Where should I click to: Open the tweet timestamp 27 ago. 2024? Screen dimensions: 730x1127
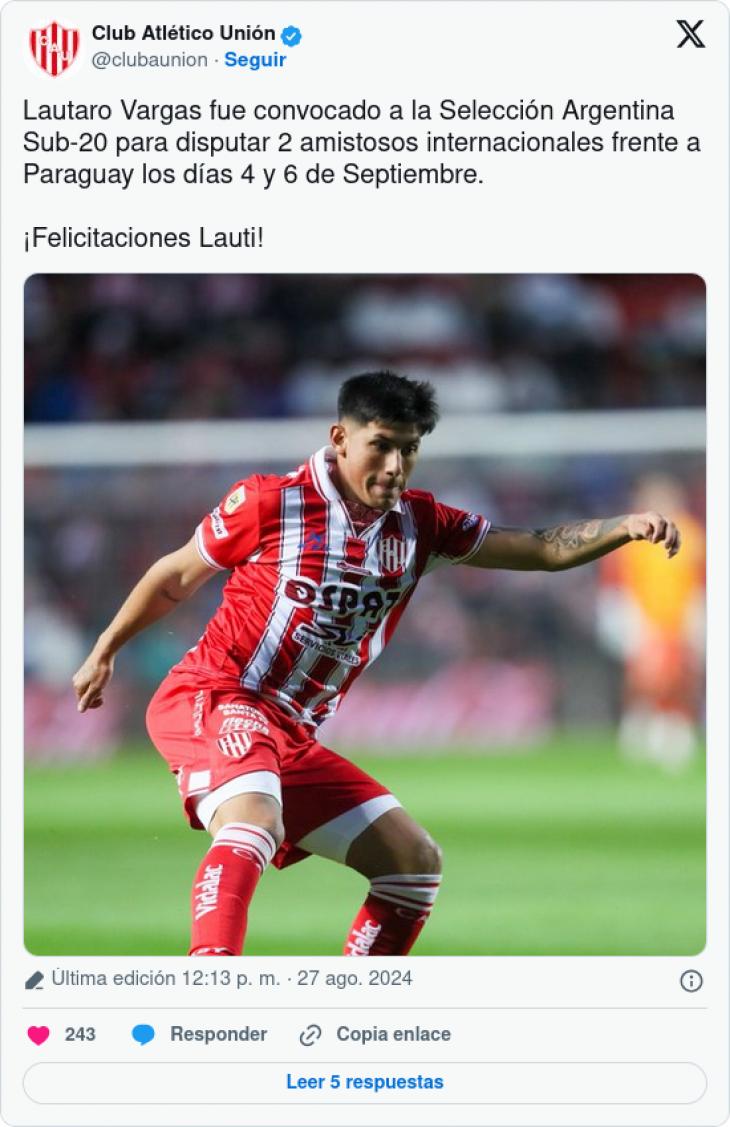[x=232, y=979]
